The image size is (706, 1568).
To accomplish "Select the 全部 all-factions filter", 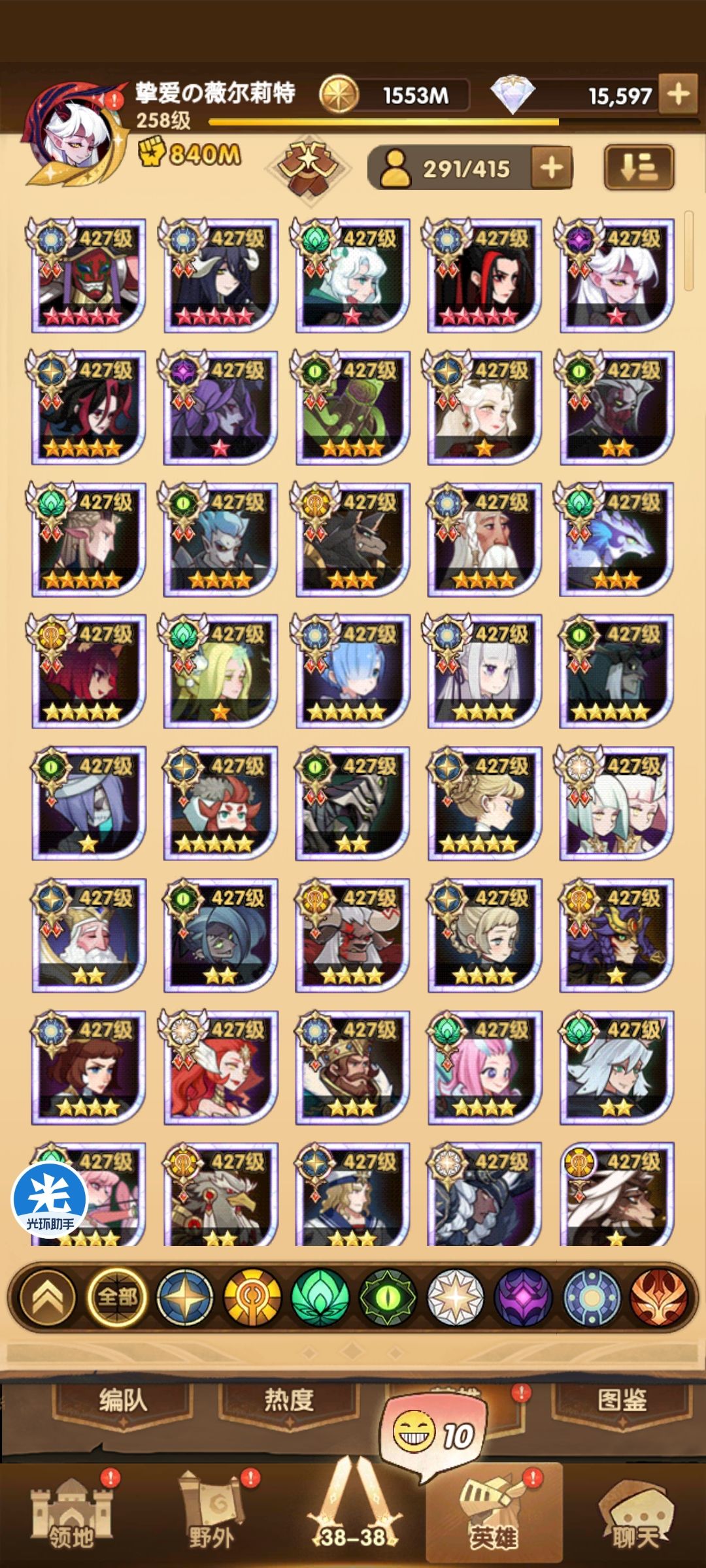I will 117,1297.
